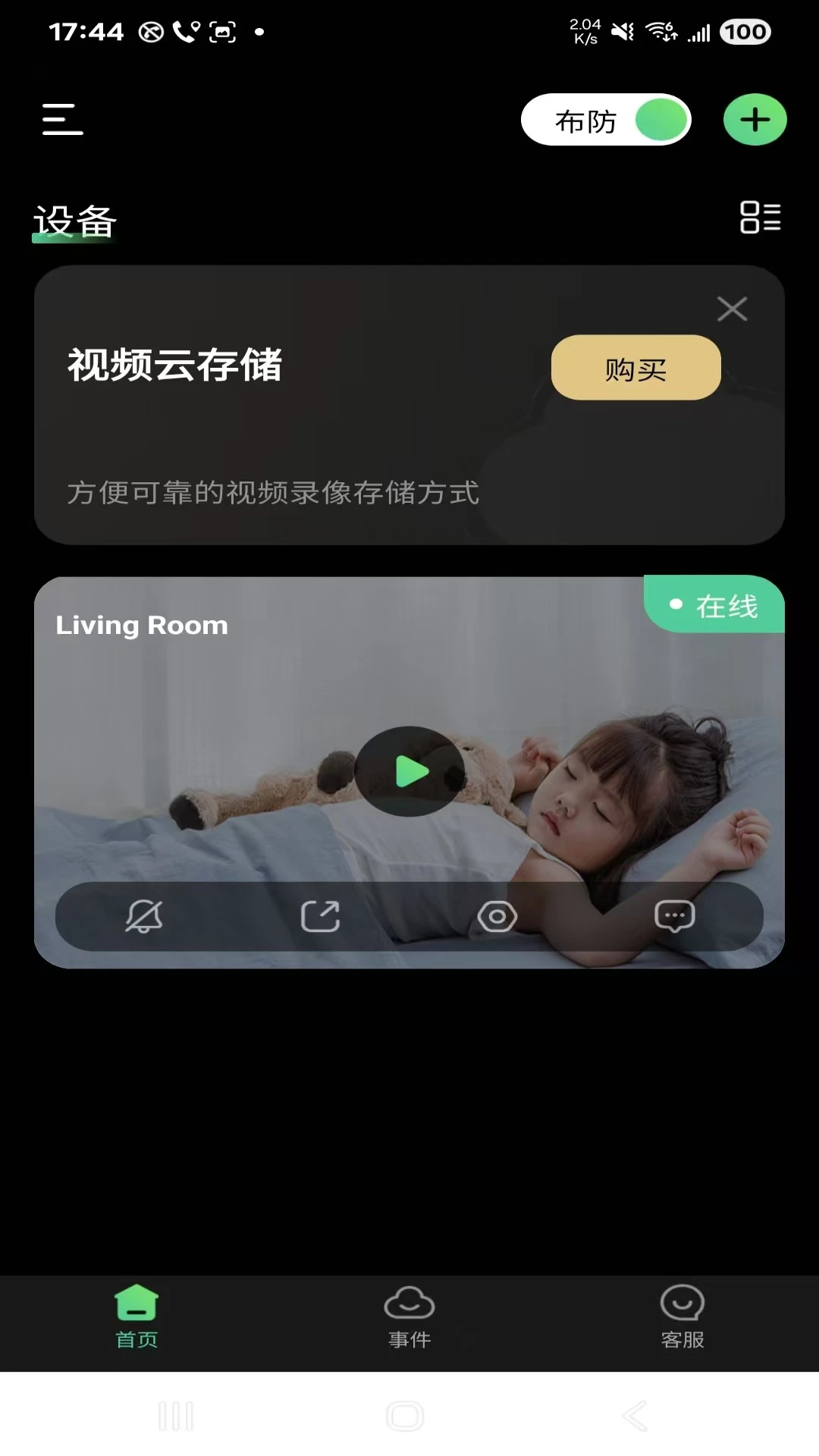Open the hamburger drawer menu
This screenshot has height=1456, width=819.
(62, 120)
